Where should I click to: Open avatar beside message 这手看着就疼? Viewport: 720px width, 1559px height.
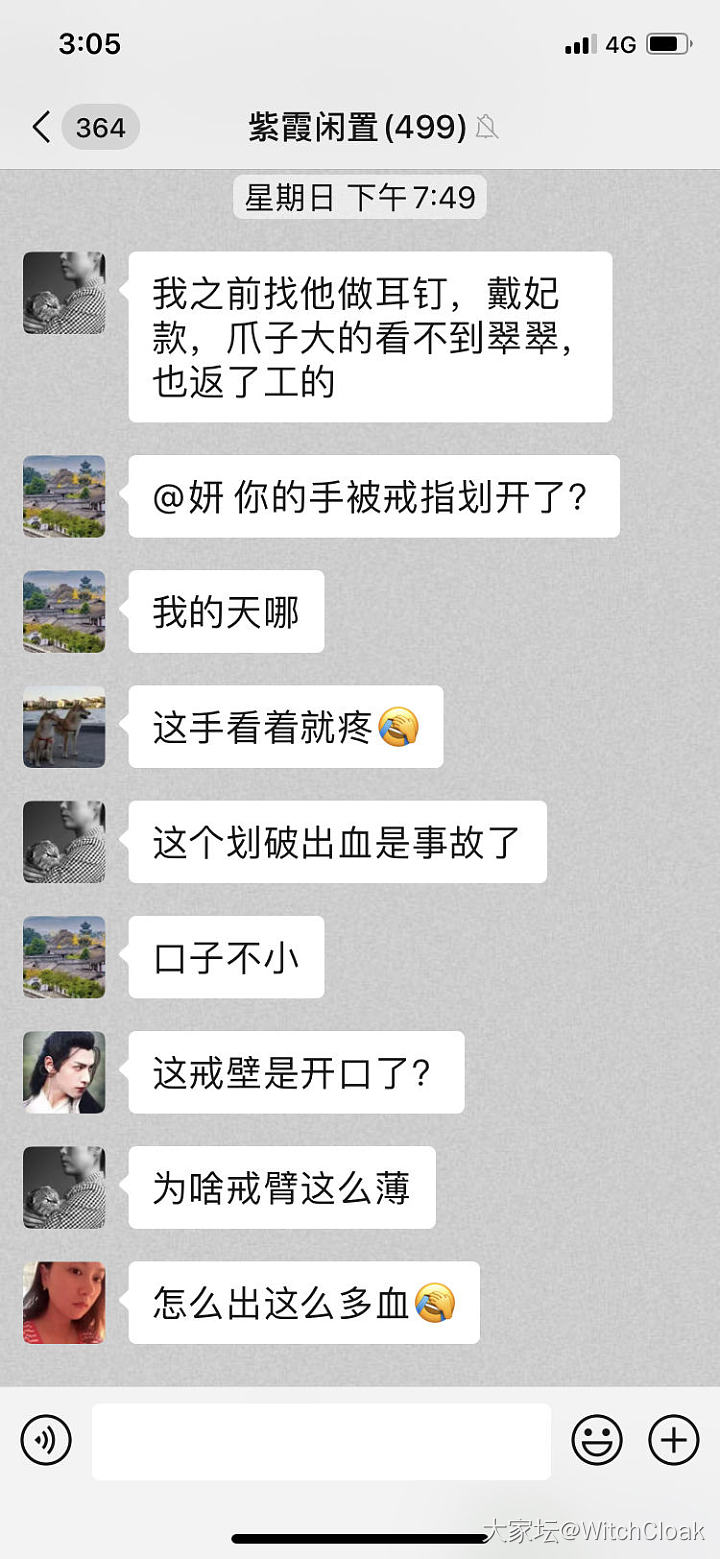pos(64,727)
